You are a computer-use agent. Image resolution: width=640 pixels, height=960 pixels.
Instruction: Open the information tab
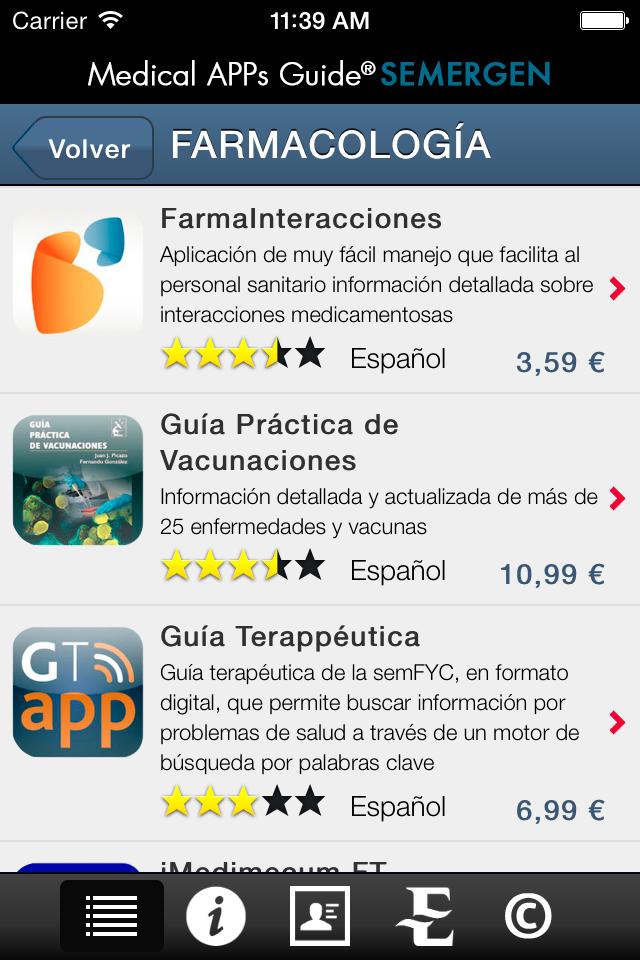click(215, 915)
